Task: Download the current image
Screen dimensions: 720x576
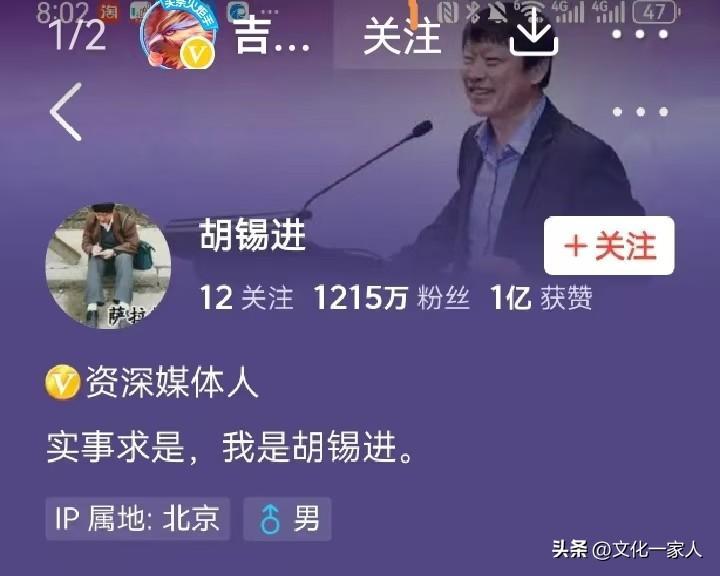Action: click(533, 35)
